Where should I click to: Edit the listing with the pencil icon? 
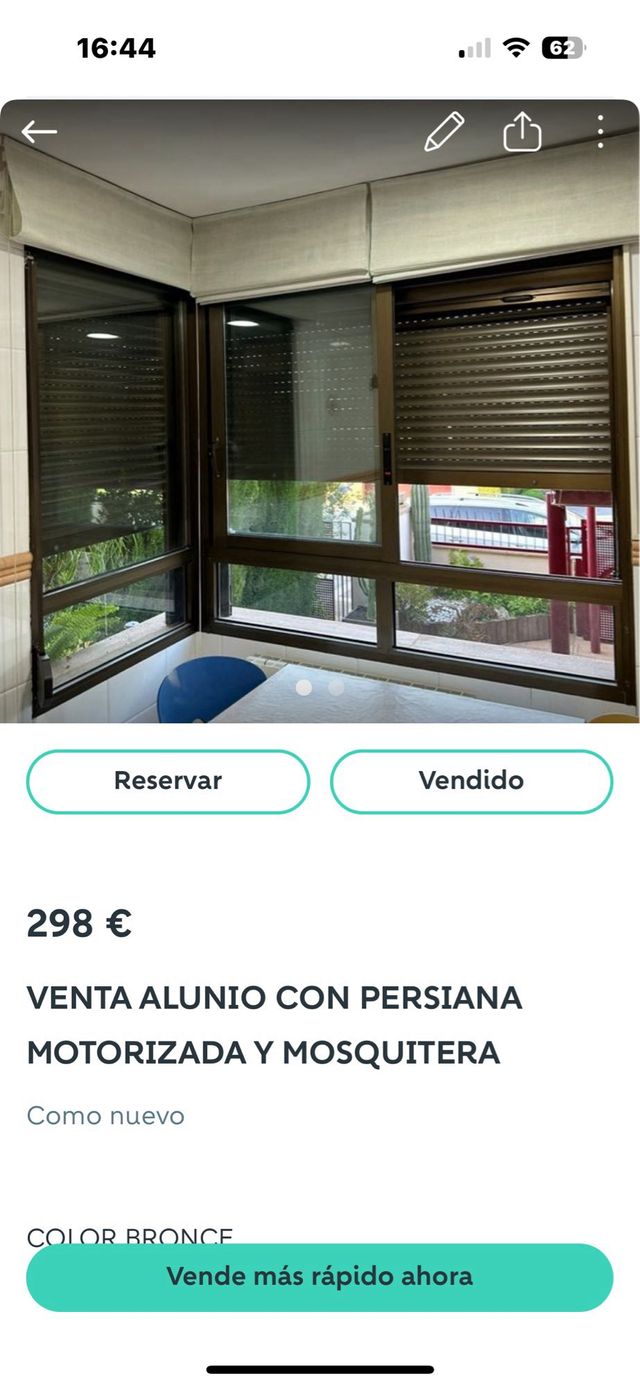pos(444,132)
